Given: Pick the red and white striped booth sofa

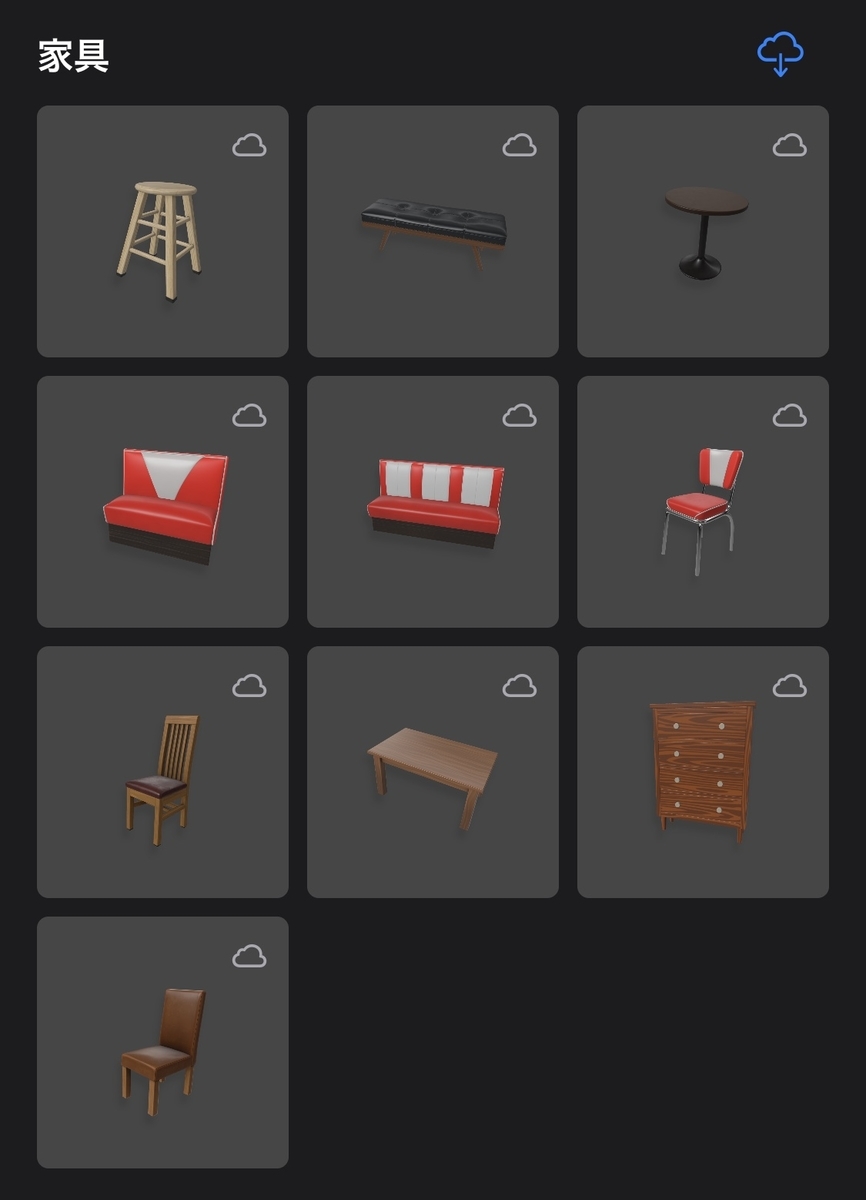Looking at the screenshot, I should coord(432,502).
